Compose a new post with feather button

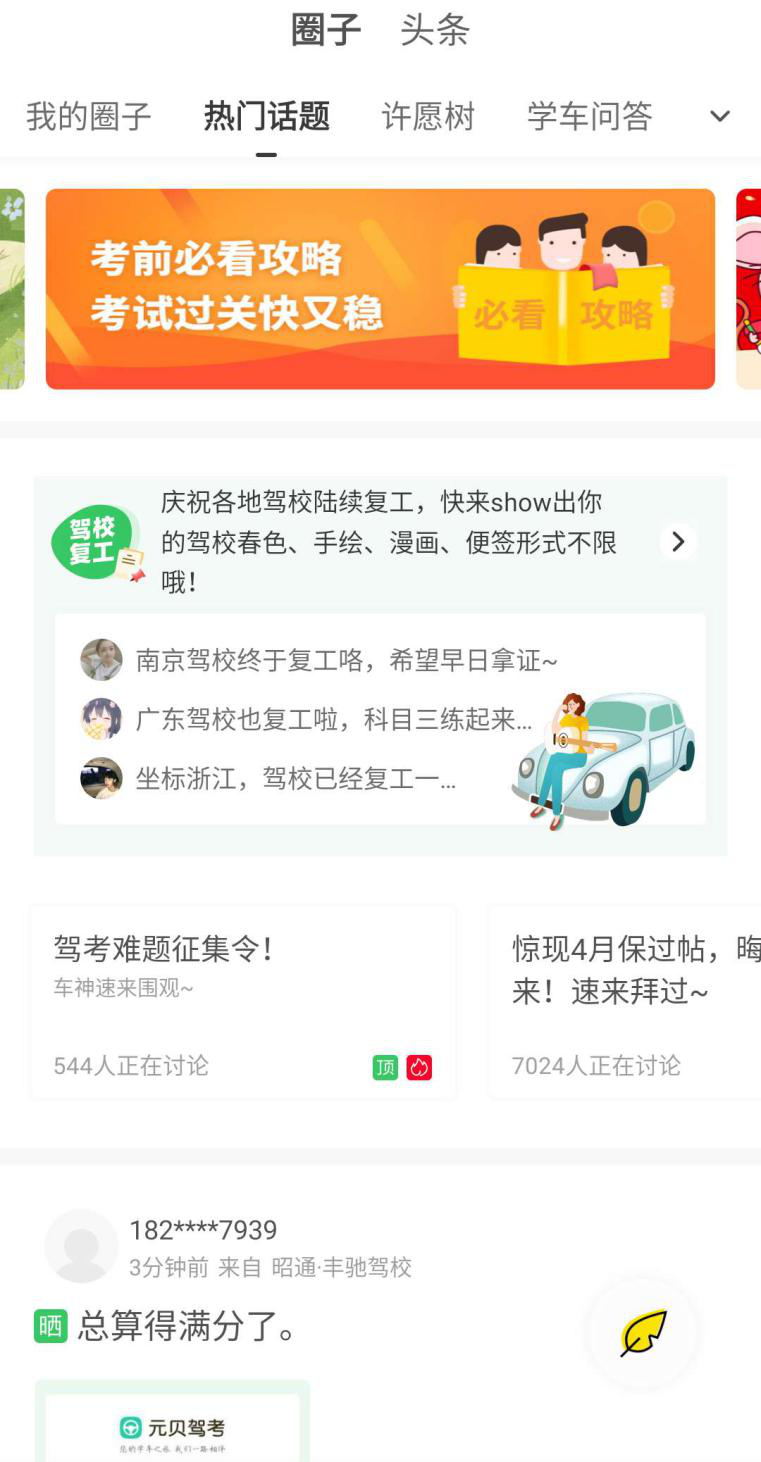coord(643,1333)
